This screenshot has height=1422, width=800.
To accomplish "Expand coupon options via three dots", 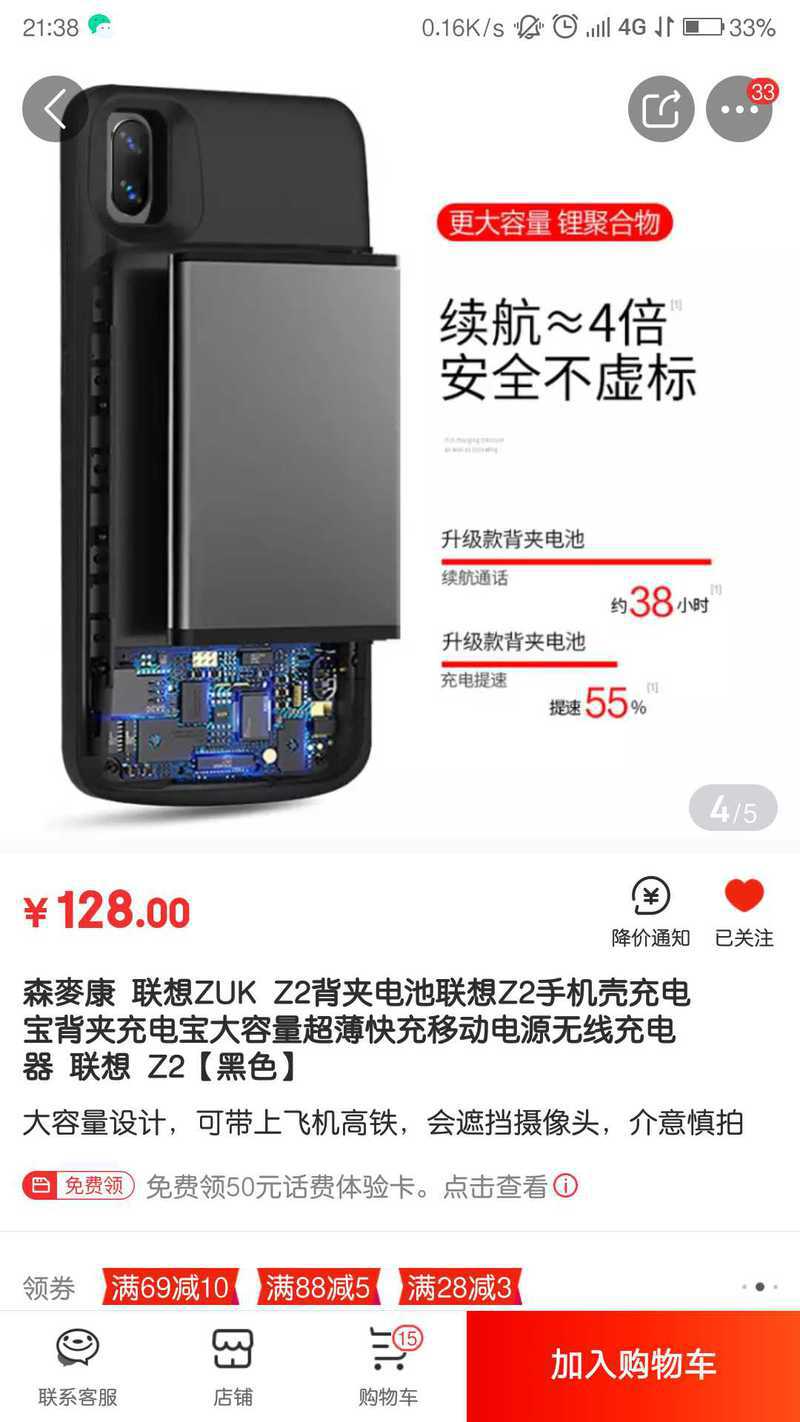I will (760, 1287).
